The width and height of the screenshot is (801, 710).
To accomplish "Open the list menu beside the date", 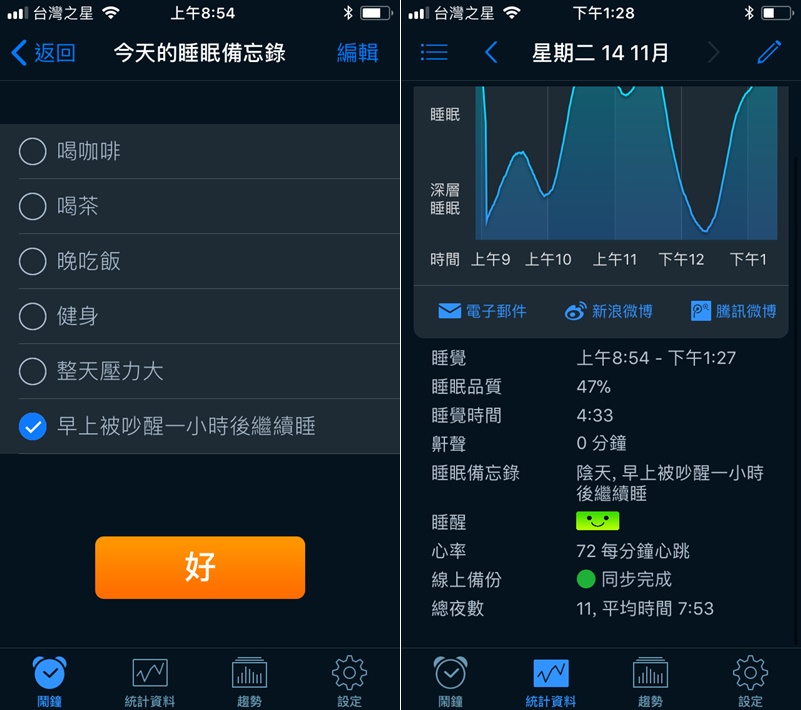I will (x=434, y=53).
